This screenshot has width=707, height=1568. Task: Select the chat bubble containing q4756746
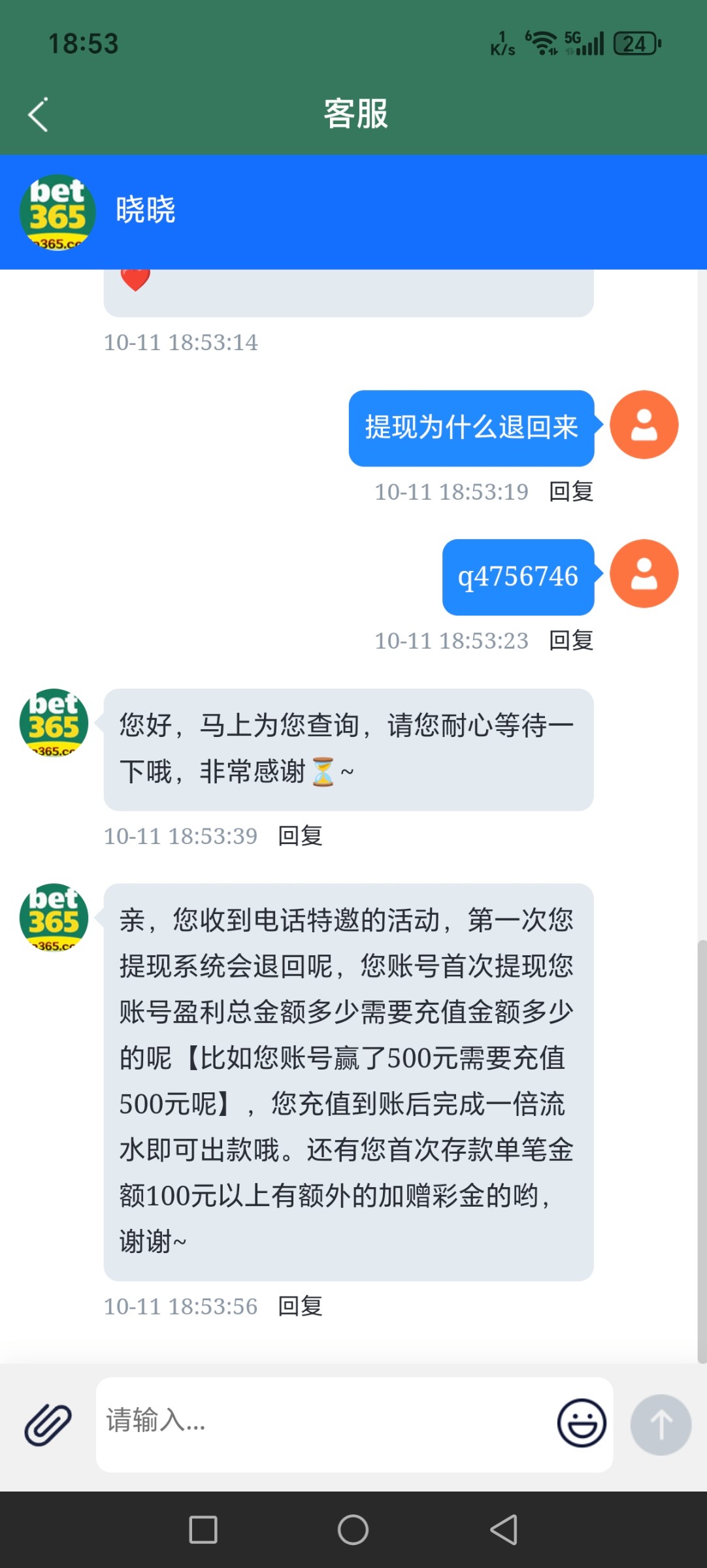(518, 576)
